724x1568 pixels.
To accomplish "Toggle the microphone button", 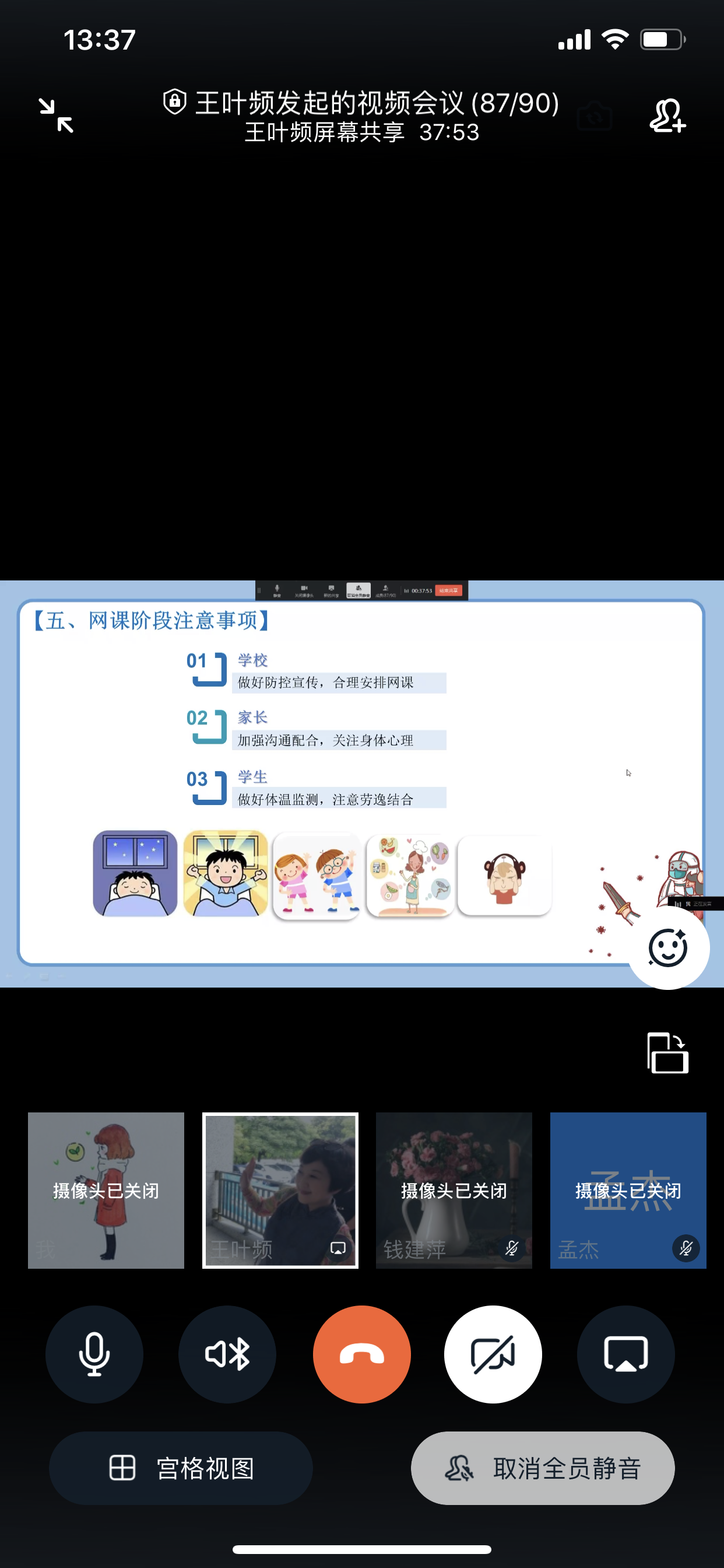I will click(x=94, y=1354).
